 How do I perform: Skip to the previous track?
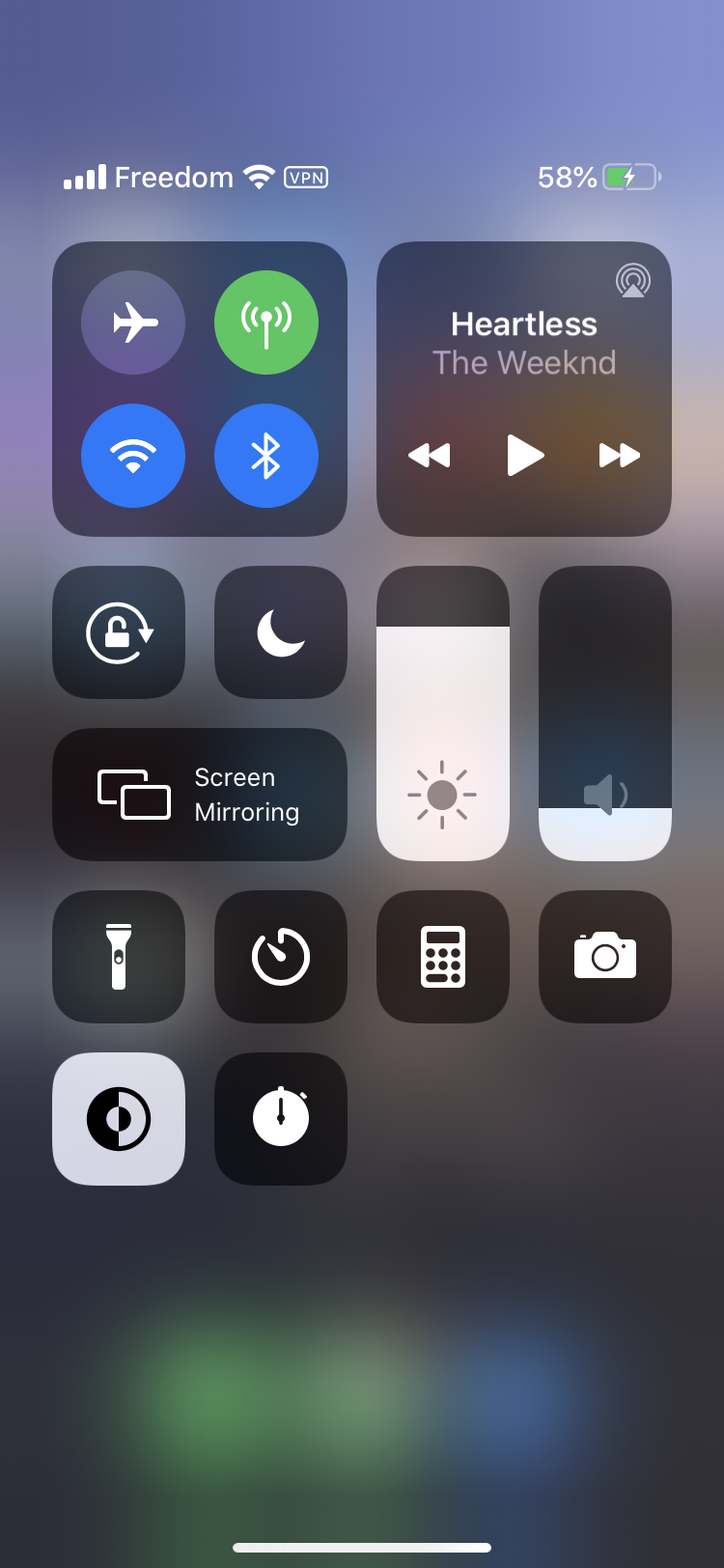point(430,455)
